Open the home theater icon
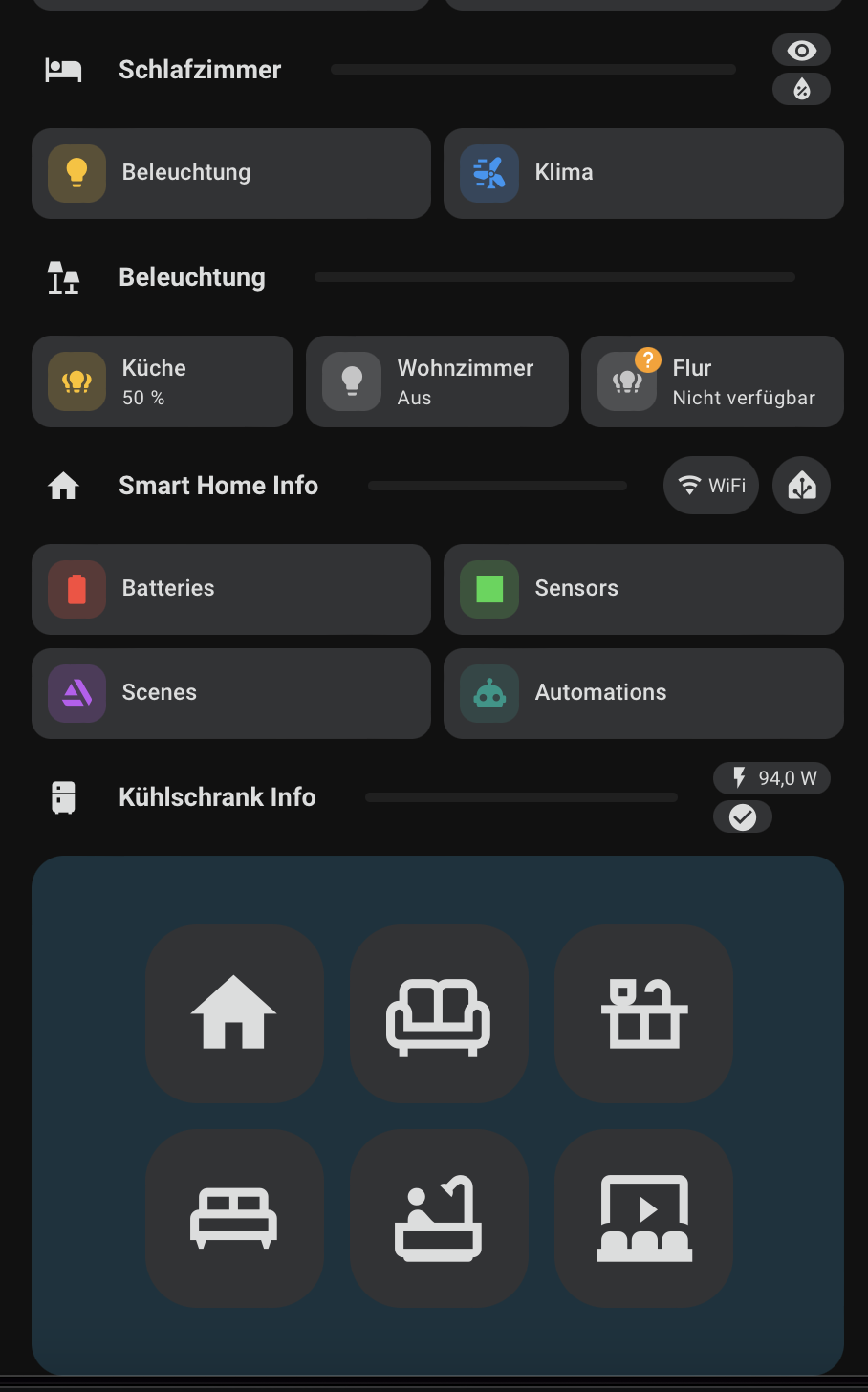This screenshot has width=868, height=1392. coord(643,1218)
